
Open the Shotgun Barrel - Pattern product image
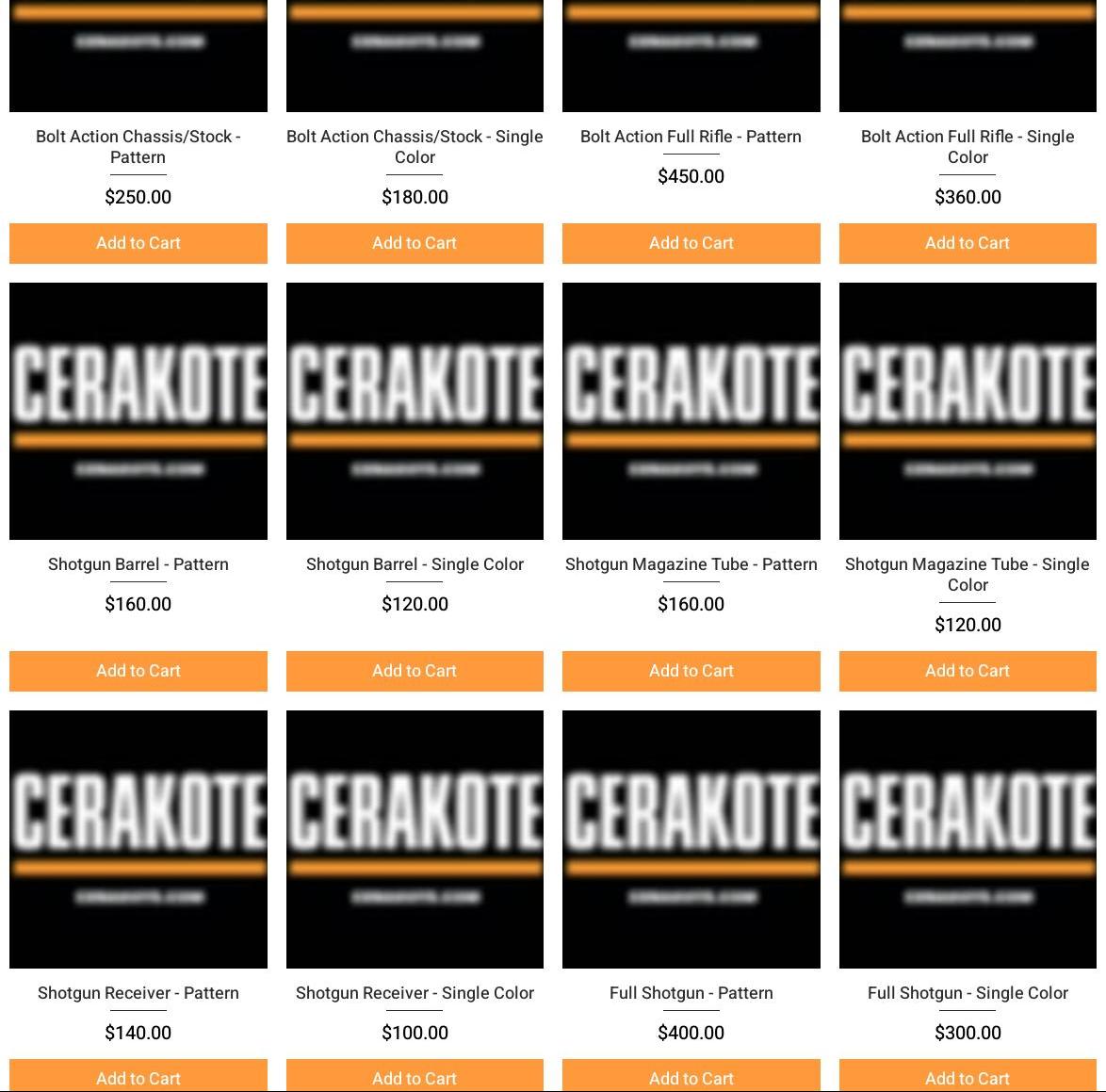tap(138, 411)
